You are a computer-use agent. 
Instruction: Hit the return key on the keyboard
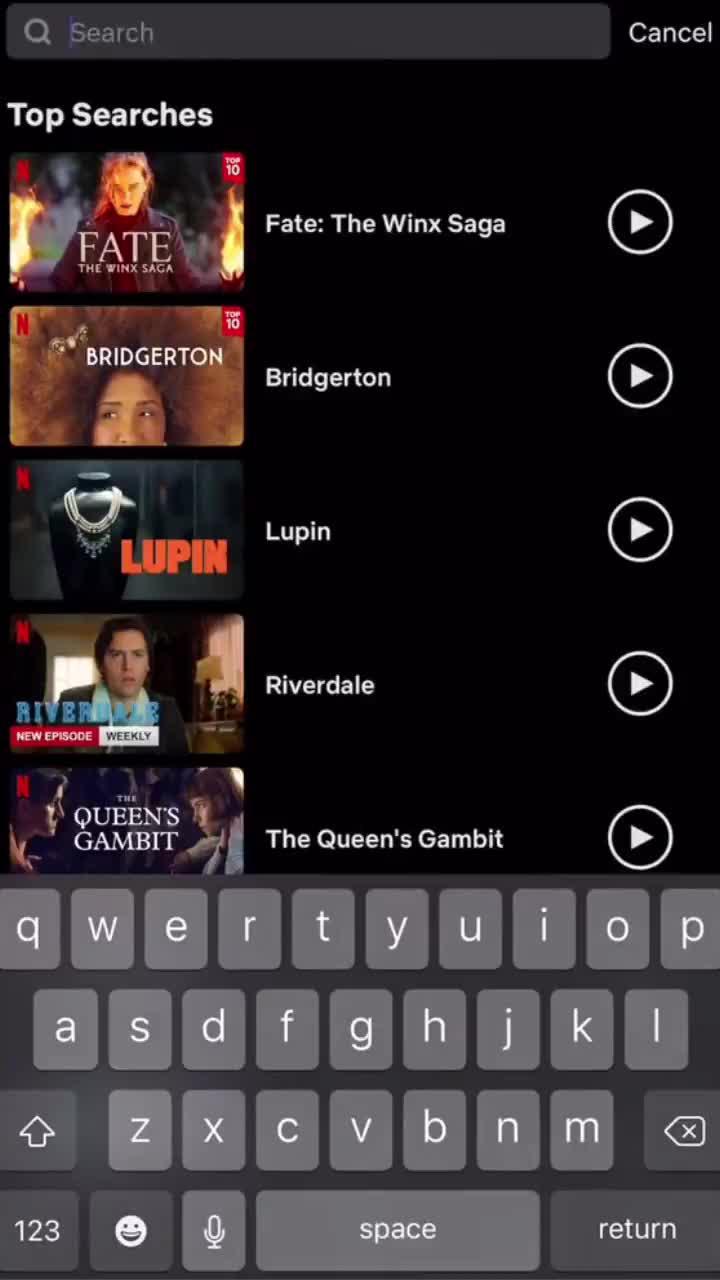[636, 1230]
